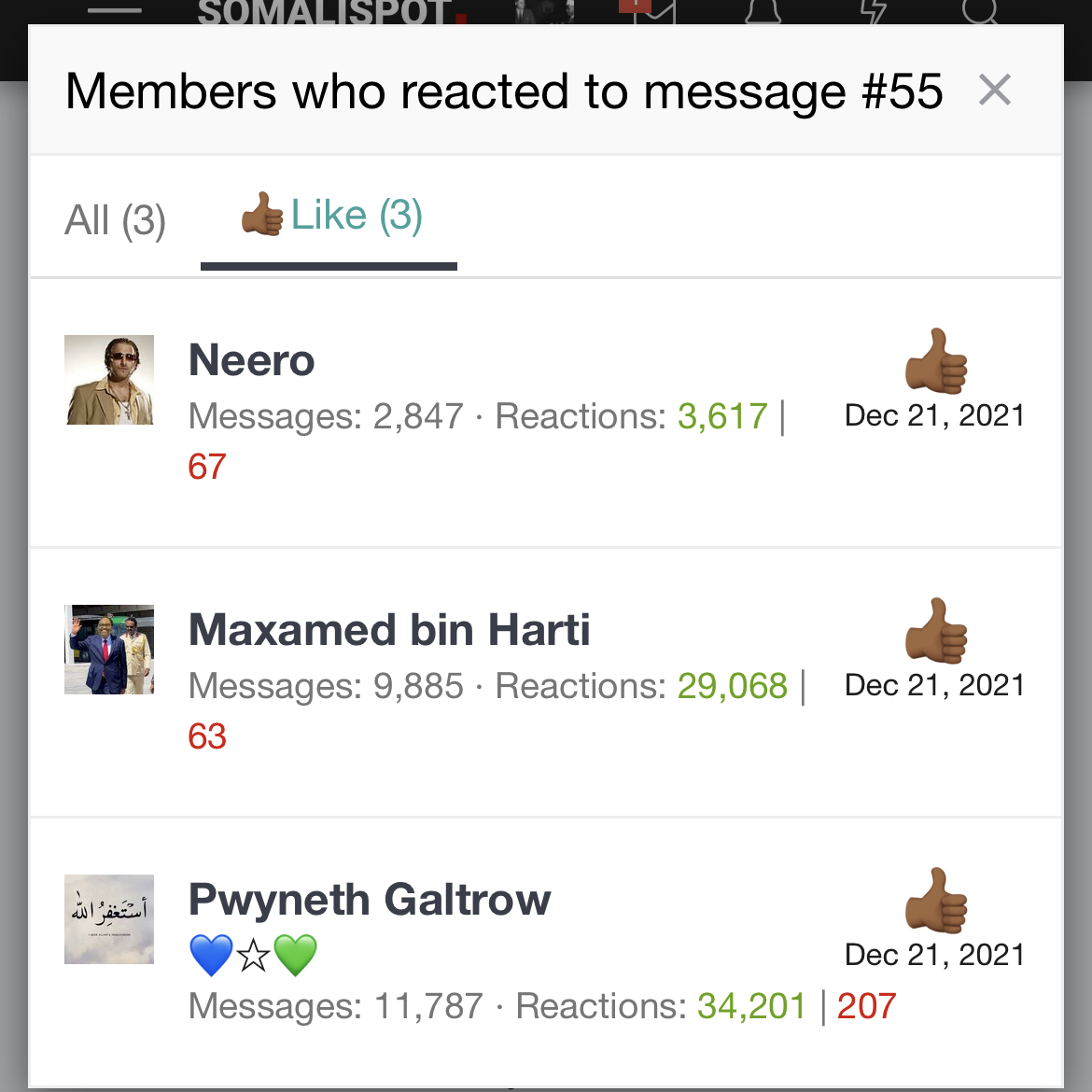
Task: Open Neero's profile via username
Action: pos(251,360)
